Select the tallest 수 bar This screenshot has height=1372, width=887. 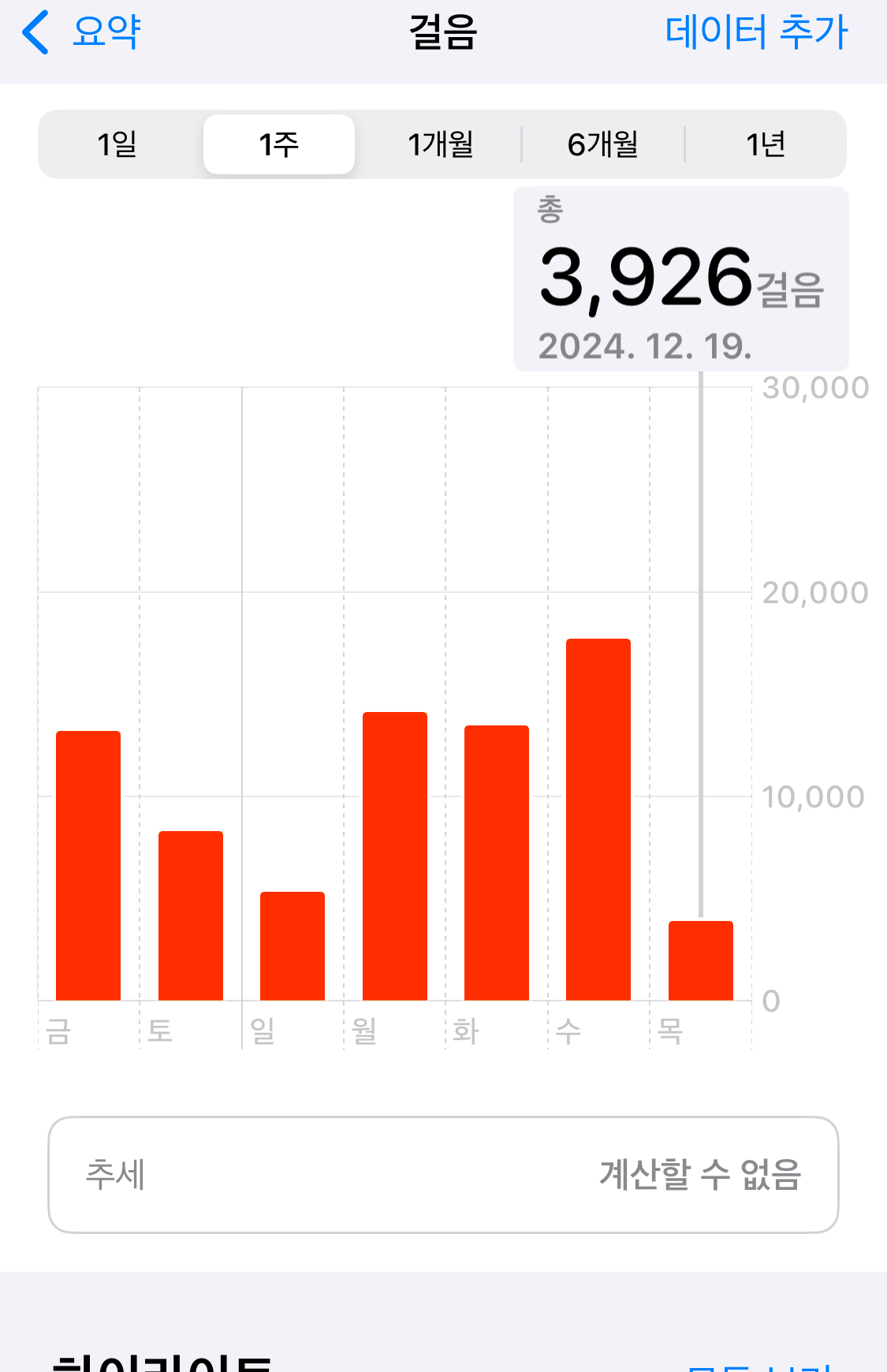(x=598, y=820)
